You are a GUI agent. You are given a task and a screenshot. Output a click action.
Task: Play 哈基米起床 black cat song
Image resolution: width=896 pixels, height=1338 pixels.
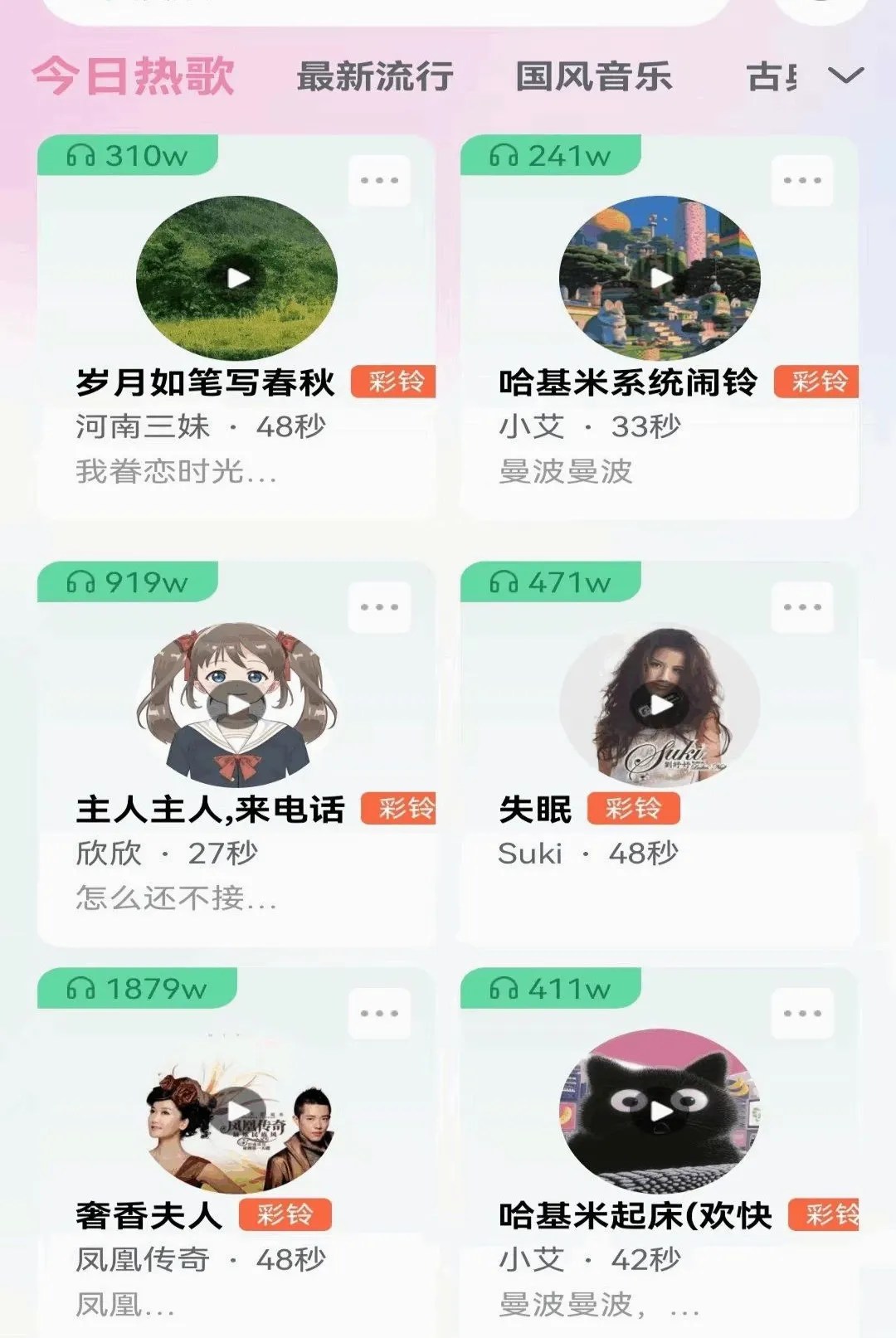[660, 1112]
